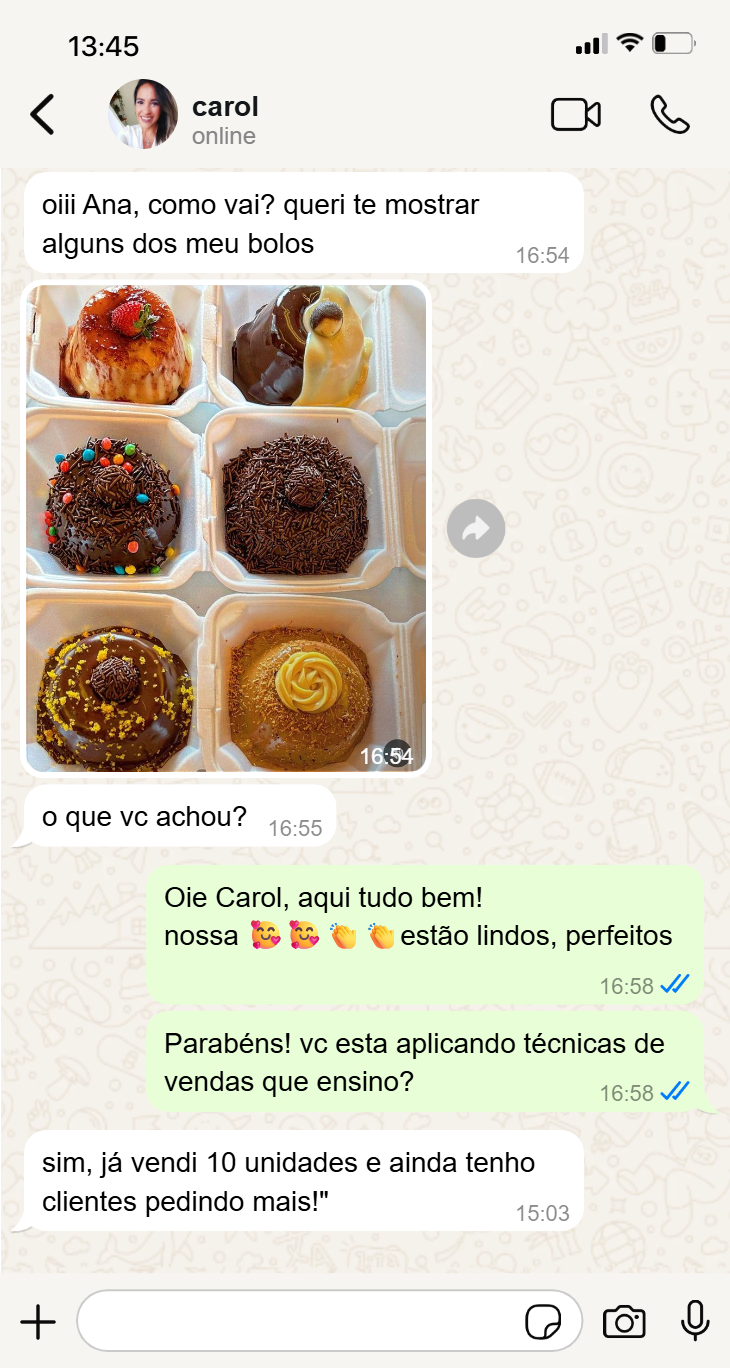Forward the cakes photo
The height and width of the screenshot is (1368, 730).
pos(476,528)
